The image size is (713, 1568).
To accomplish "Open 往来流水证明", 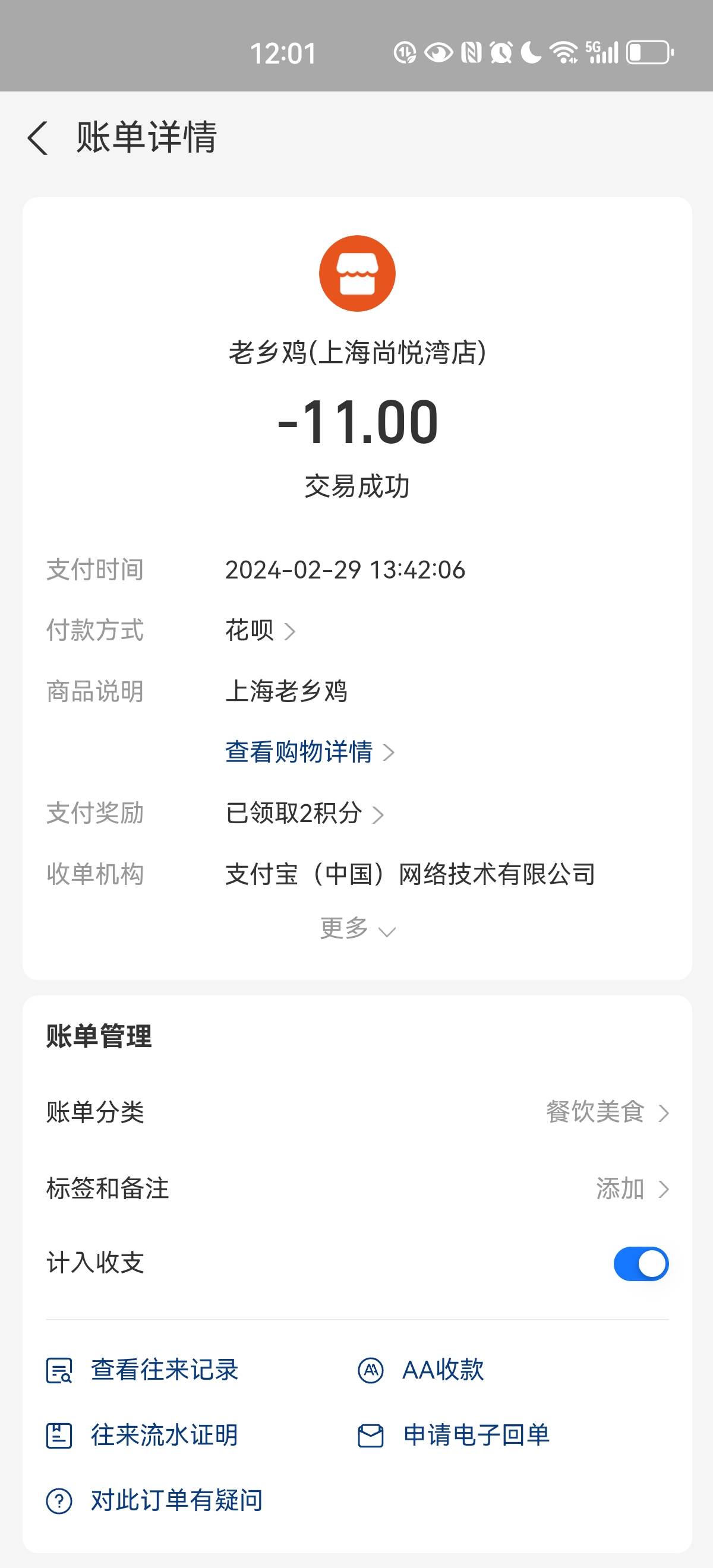I will [x=143, y=1436].
